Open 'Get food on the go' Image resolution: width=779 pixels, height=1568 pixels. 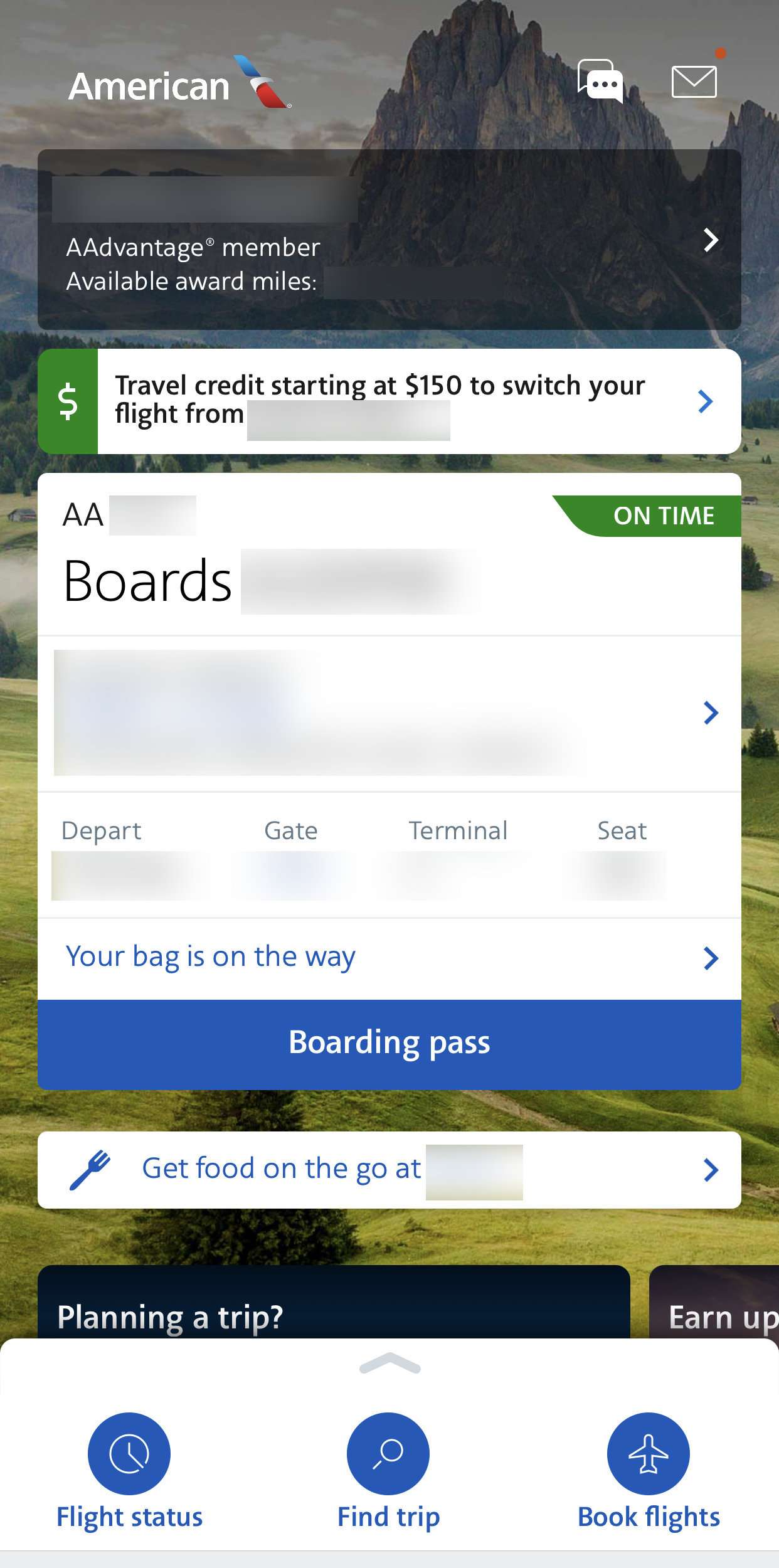coord(389,1170)
